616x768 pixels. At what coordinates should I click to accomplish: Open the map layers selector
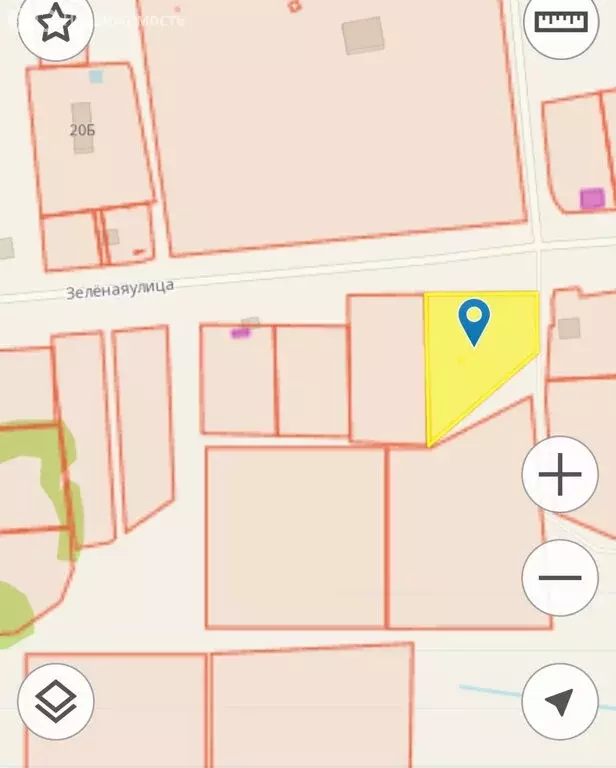pos(56,702)
